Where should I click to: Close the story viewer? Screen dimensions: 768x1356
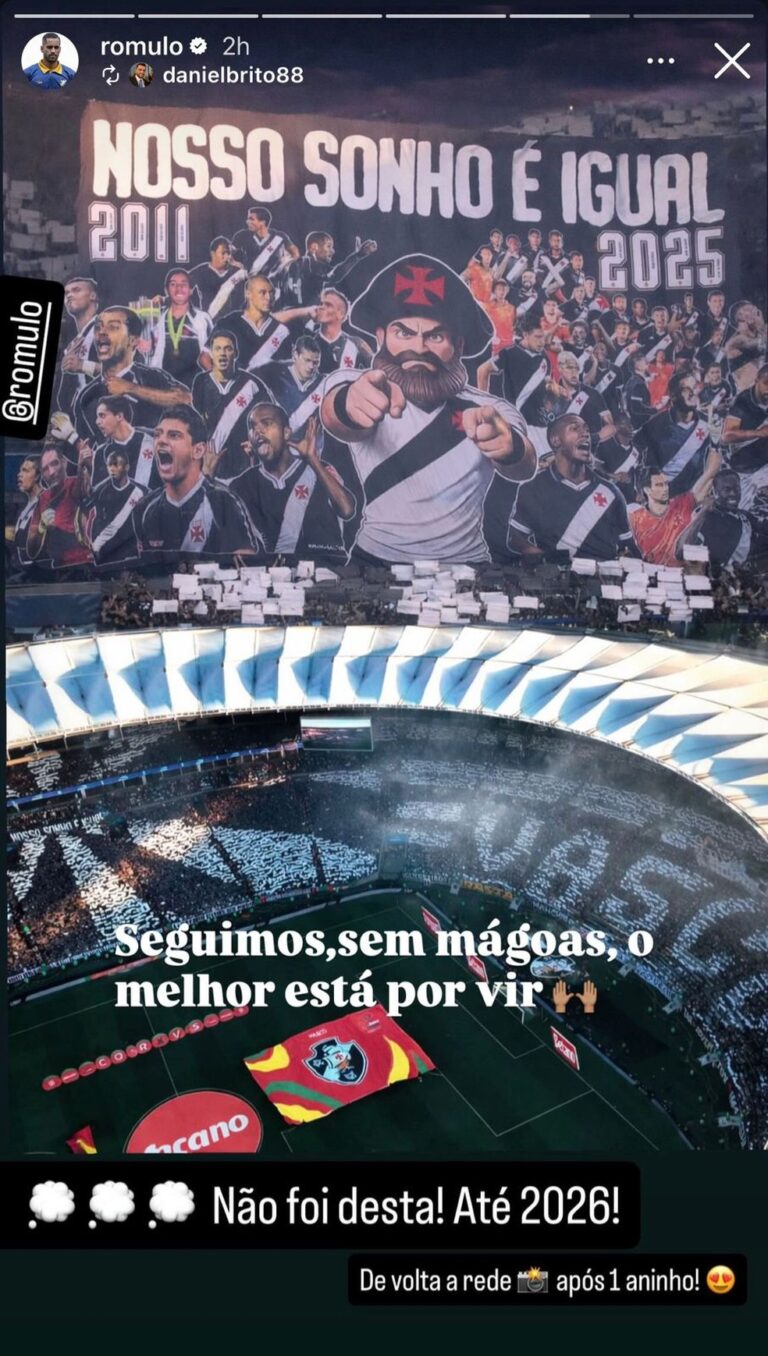[731, 61]
